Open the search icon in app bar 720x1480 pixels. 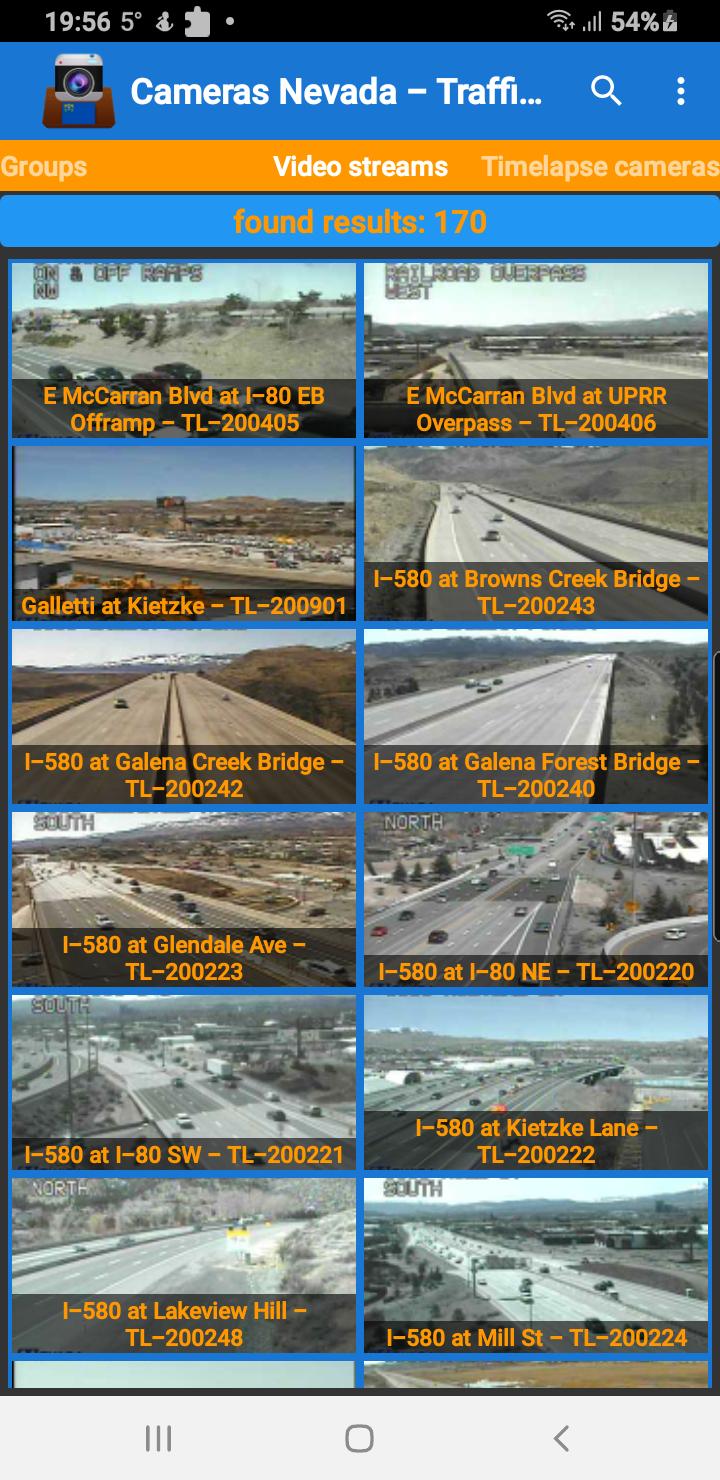click(x=606, y=91)
